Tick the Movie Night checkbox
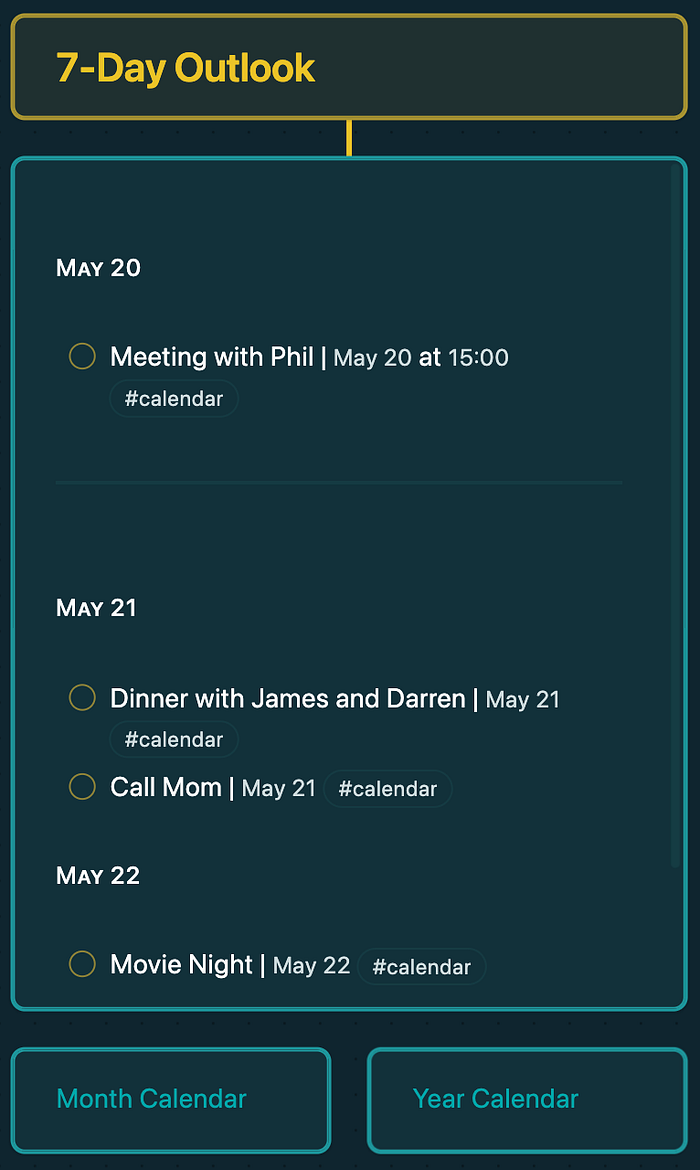The image size is (700, 1170). (82, 964)
